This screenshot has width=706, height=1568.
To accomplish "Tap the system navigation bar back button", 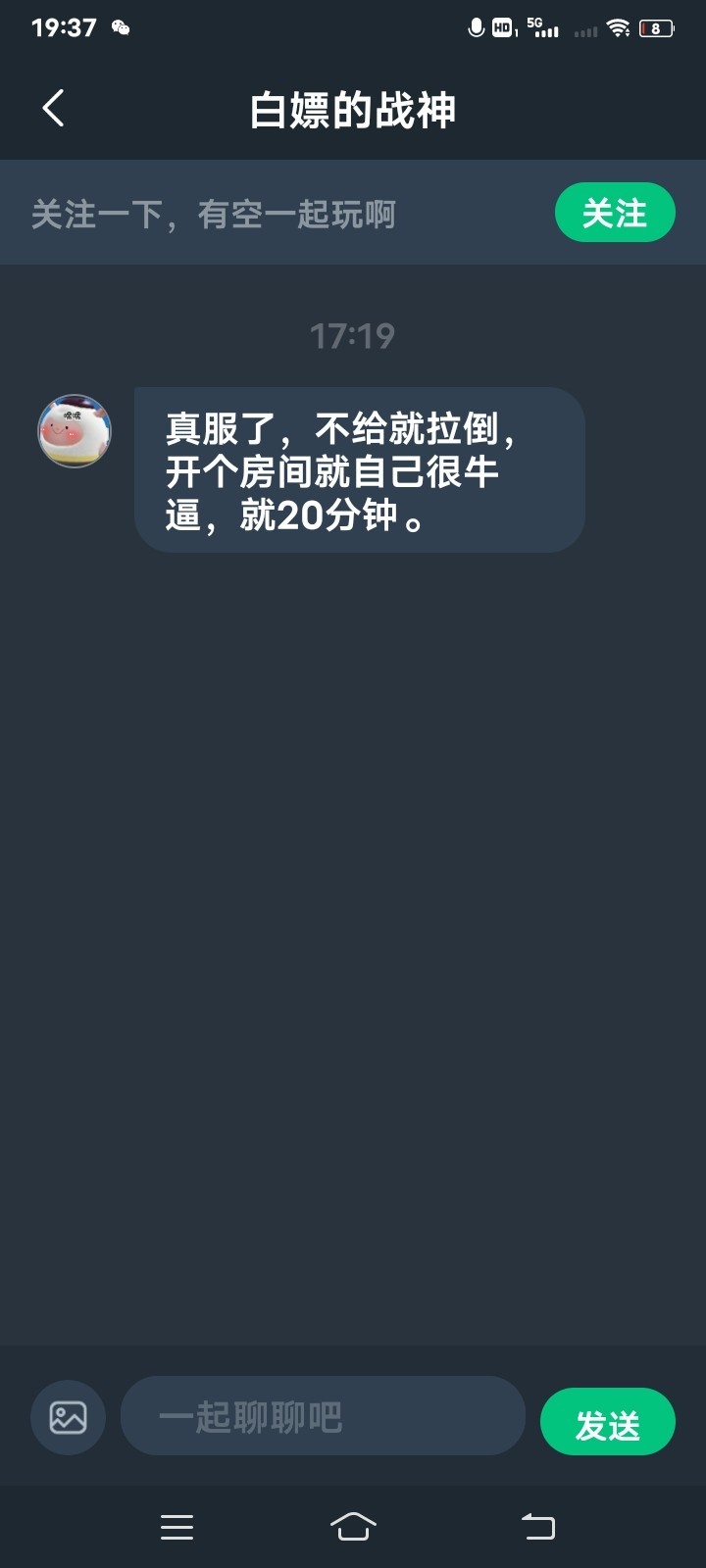I will click(537, 1527).
